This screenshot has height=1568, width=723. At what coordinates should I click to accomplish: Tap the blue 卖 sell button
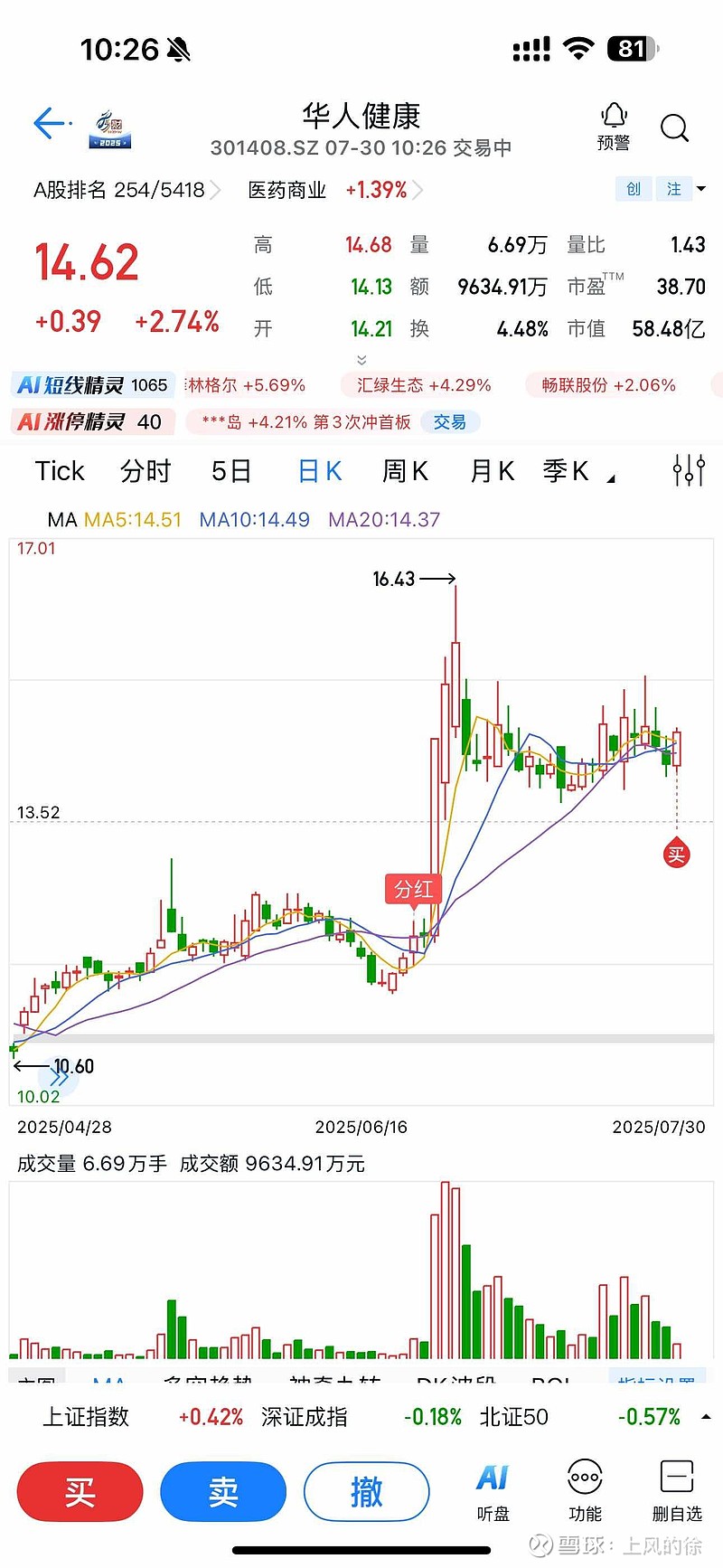point(223,1491)
